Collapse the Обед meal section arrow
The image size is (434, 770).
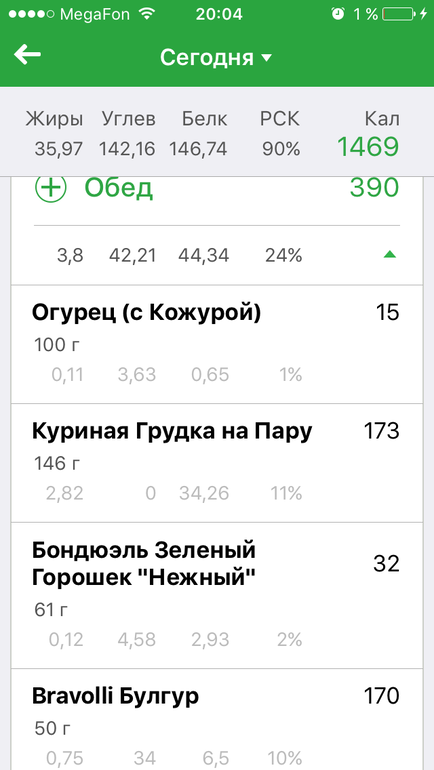(389, 254)
